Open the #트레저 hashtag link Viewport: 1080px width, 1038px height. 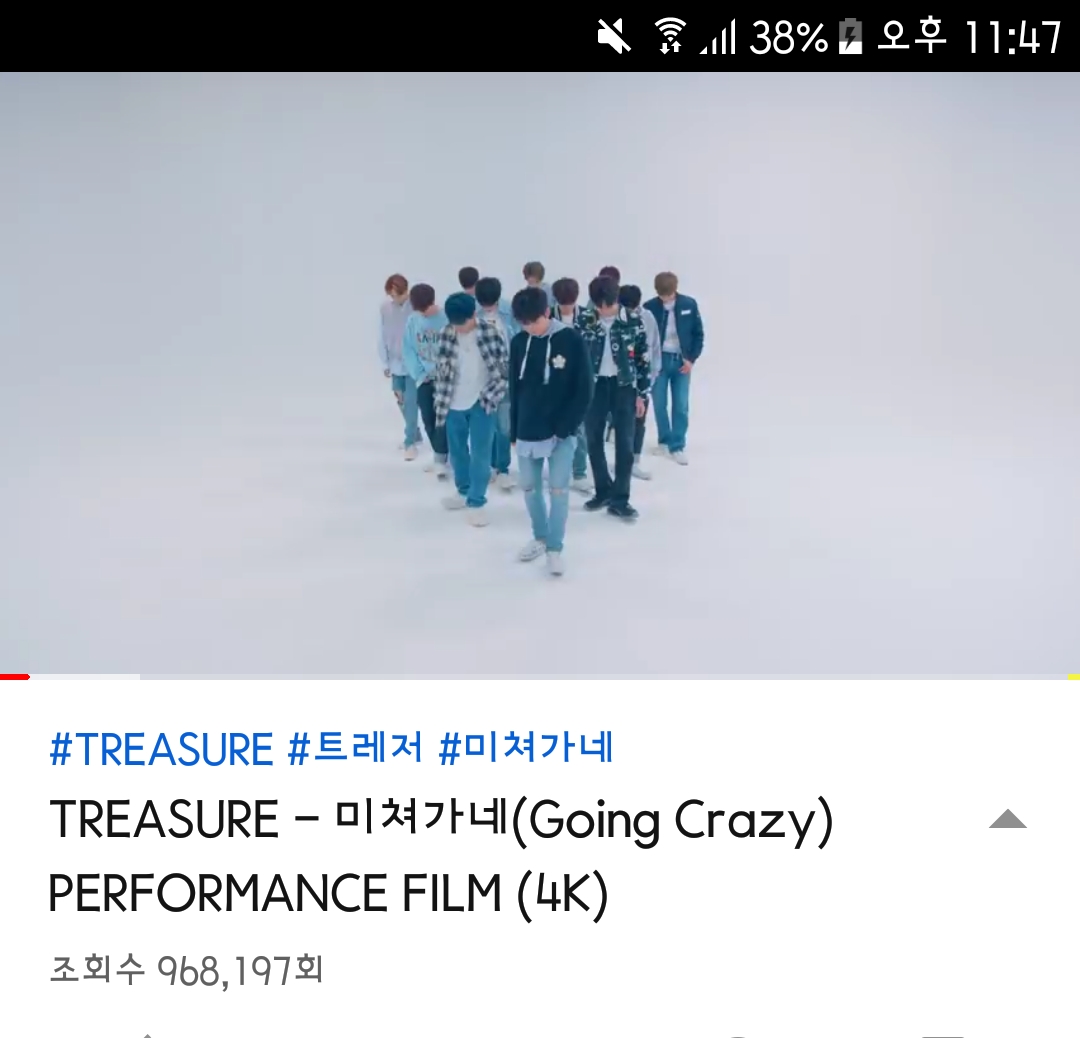coord(355,750)
